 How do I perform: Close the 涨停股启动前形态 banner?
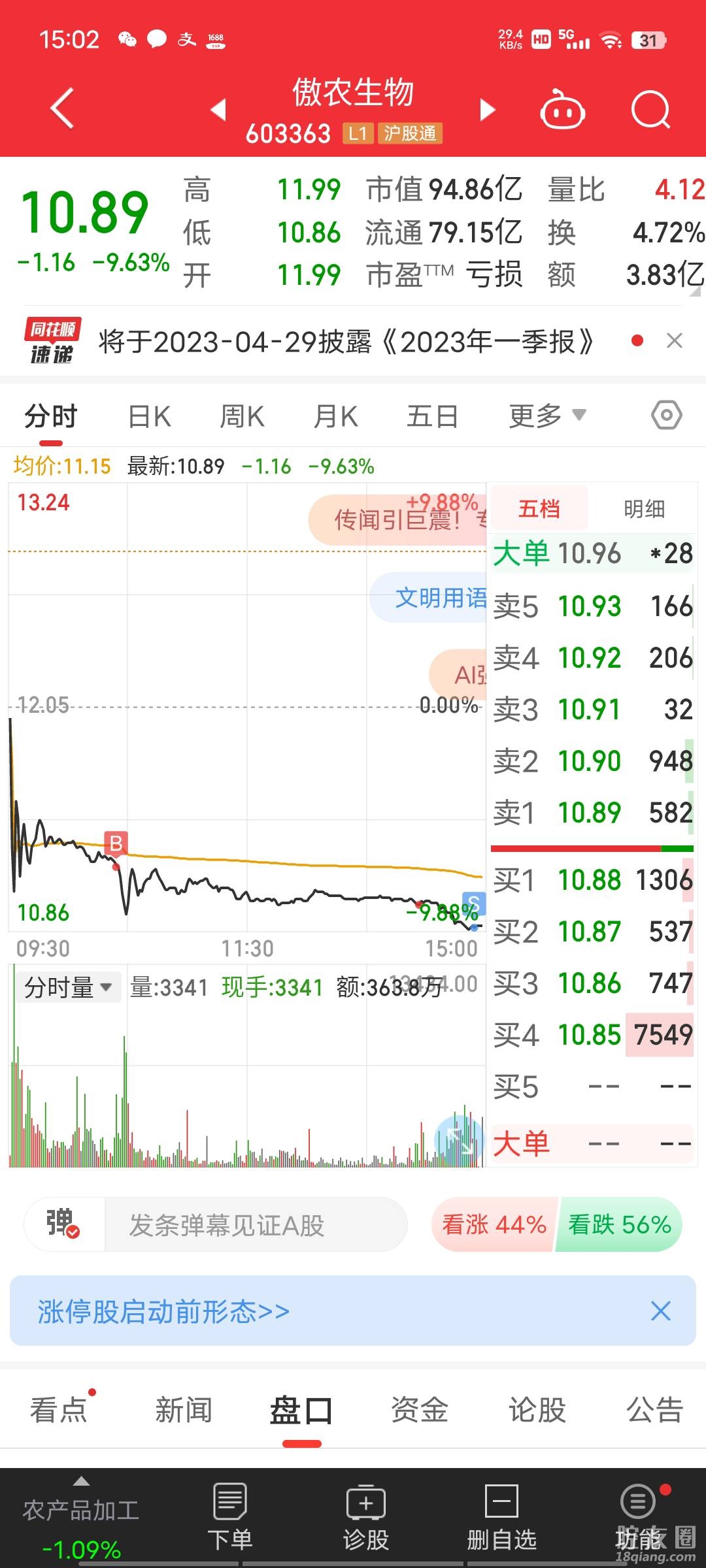click(x=660, y=1311)
